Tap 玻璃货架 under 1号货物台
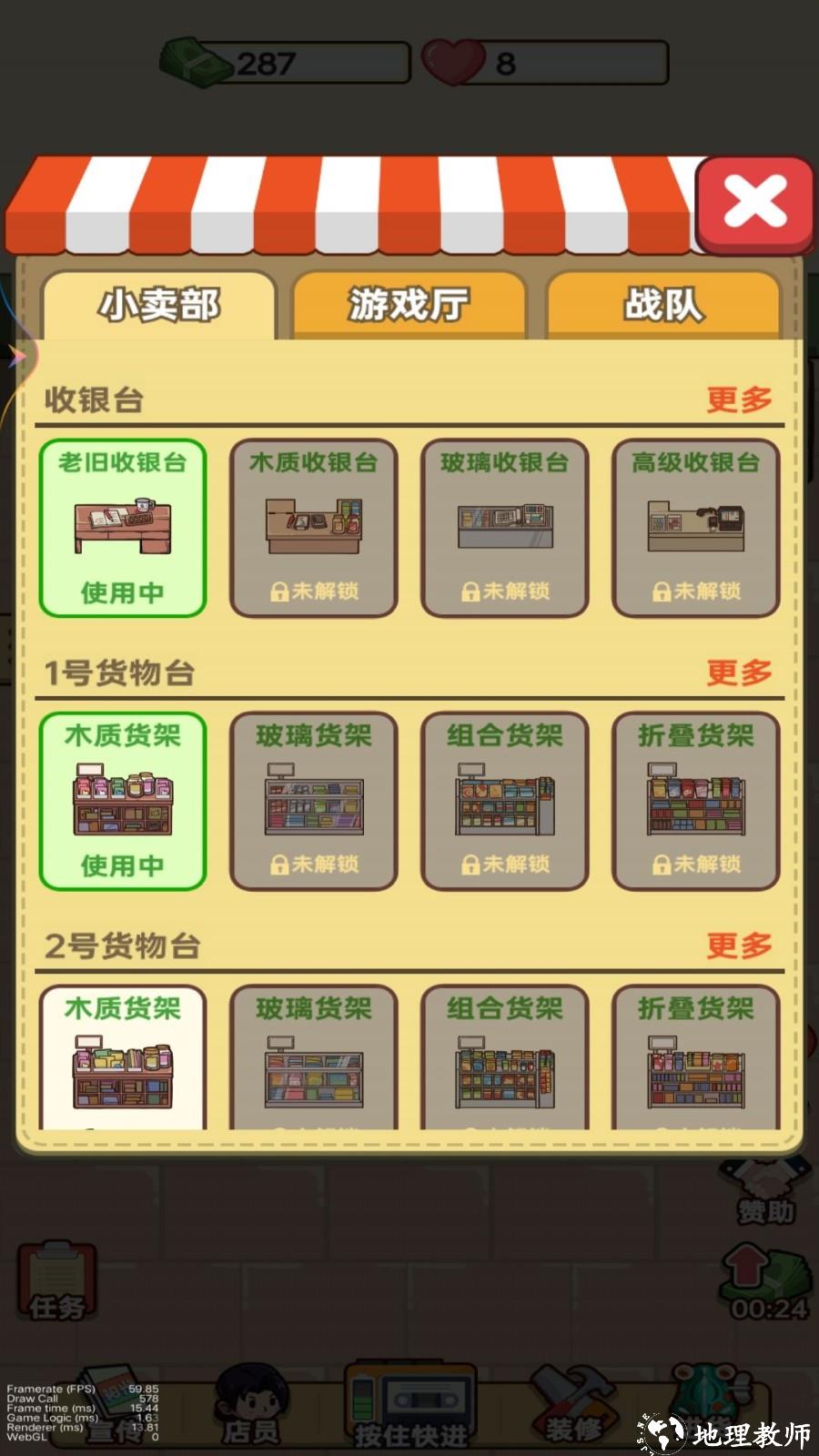Screen dimensions: 819x1456 314,801
